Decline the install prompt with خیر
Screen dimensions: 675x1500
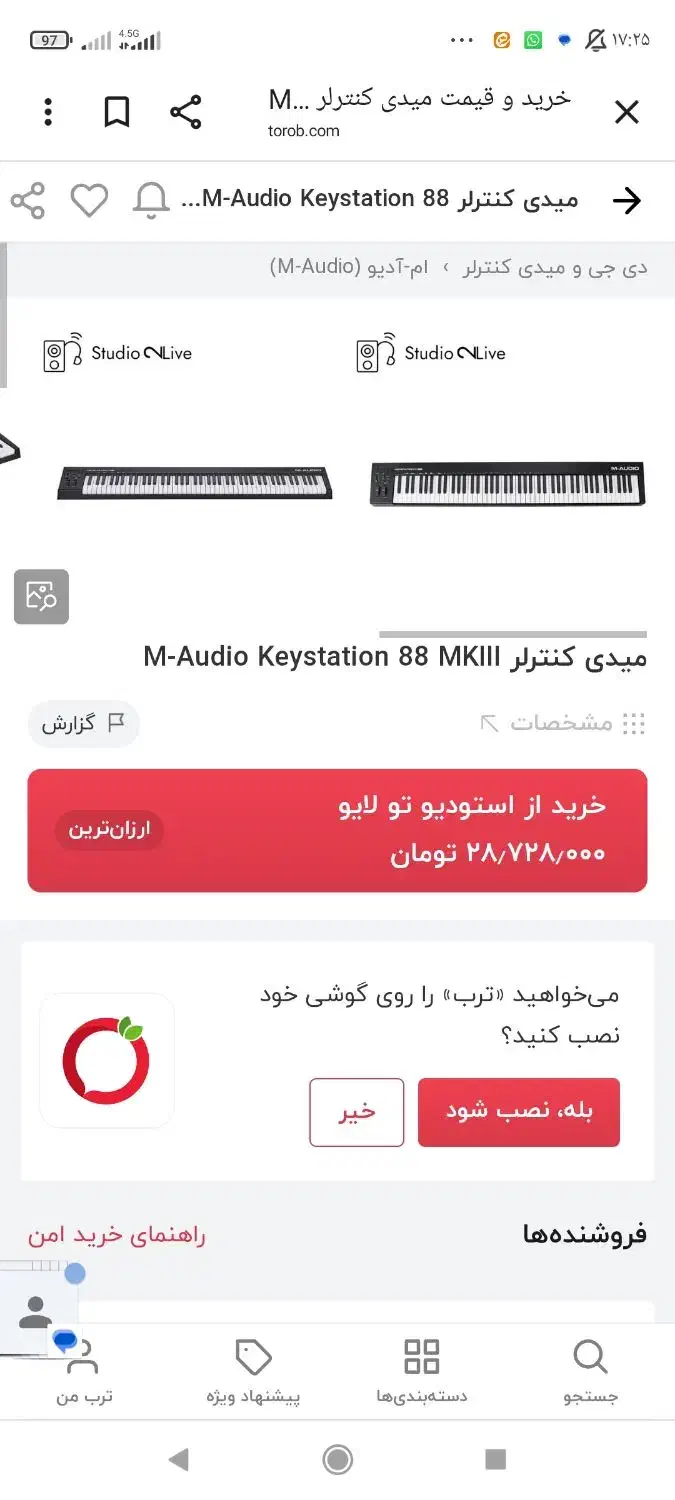point(356,1111)
